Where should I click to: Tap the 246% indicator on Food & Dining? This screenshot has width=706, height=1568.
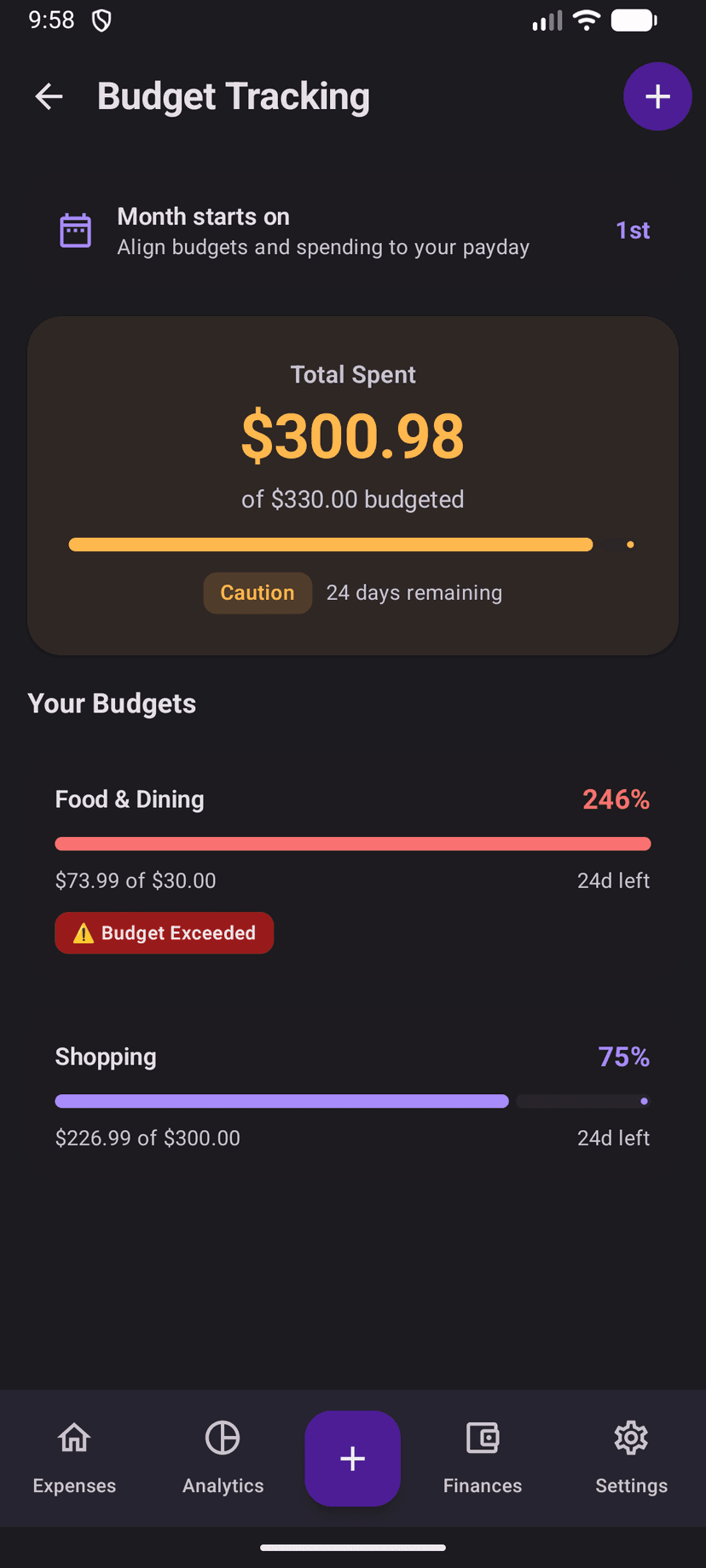(616, 798)
